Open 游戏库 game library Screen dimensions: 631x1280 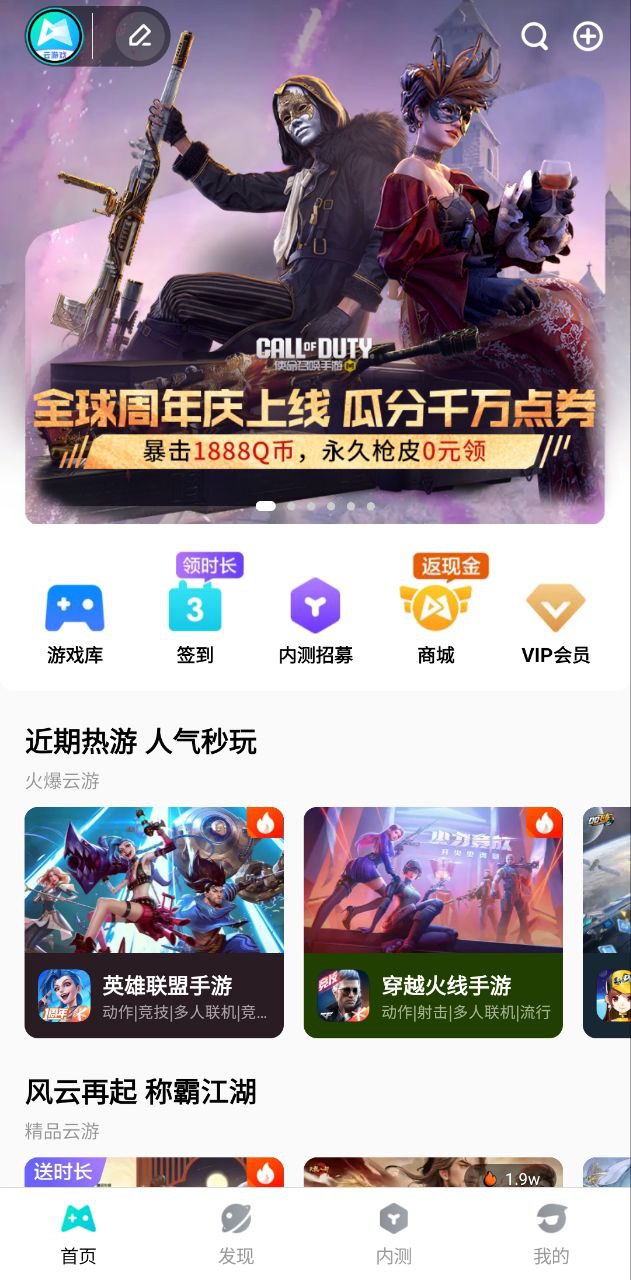click(75, 622)
